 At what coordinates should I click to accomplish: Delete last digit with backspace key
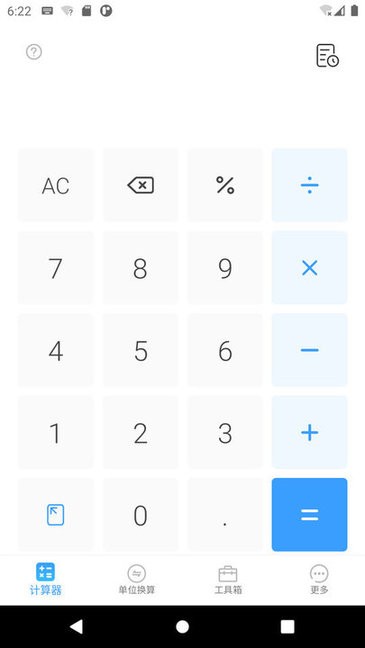[141, 185]
